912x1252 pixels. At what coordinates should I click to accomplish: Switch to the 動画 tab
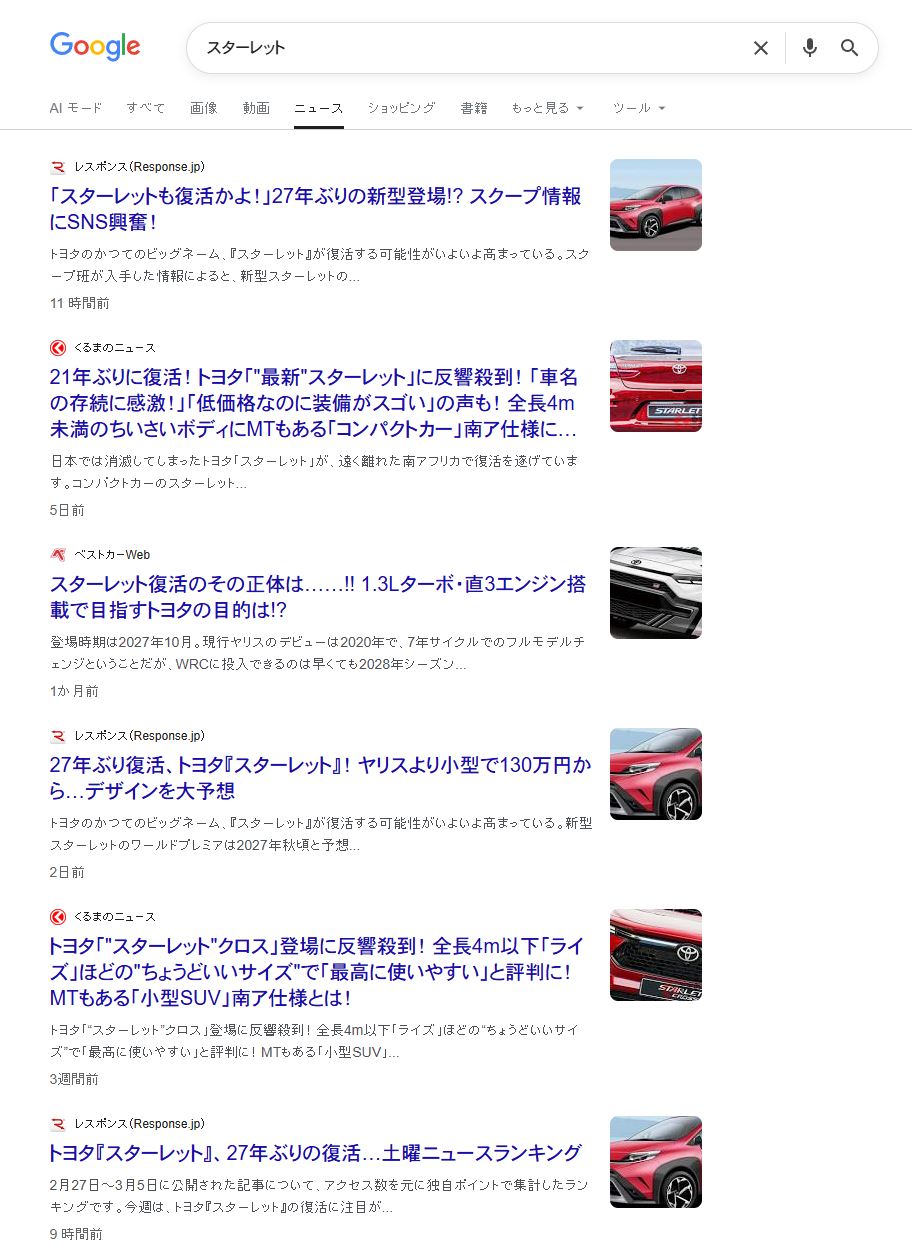click(256, 108)
